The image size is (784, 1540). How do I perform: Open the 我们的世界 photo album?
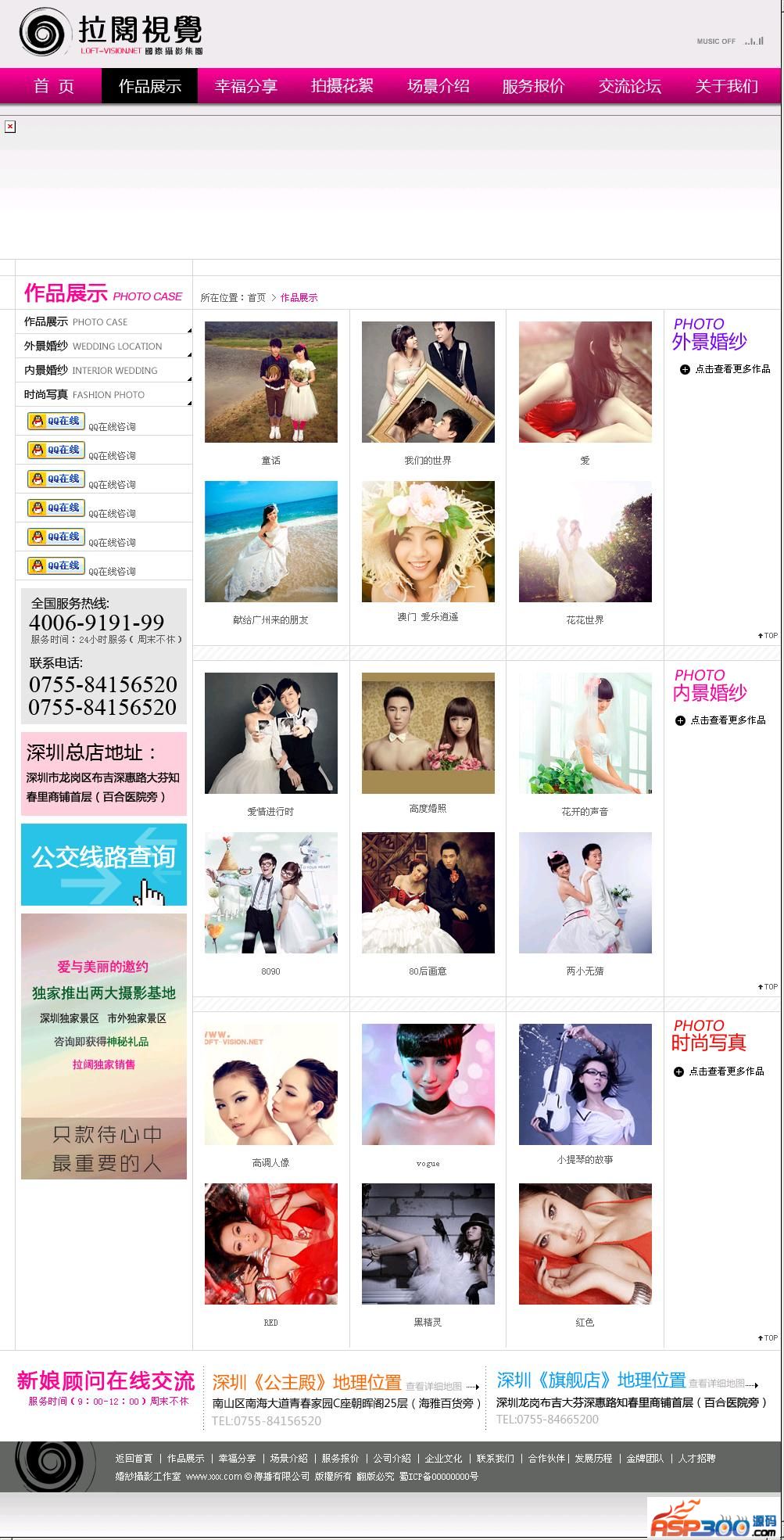pos(428,382)
